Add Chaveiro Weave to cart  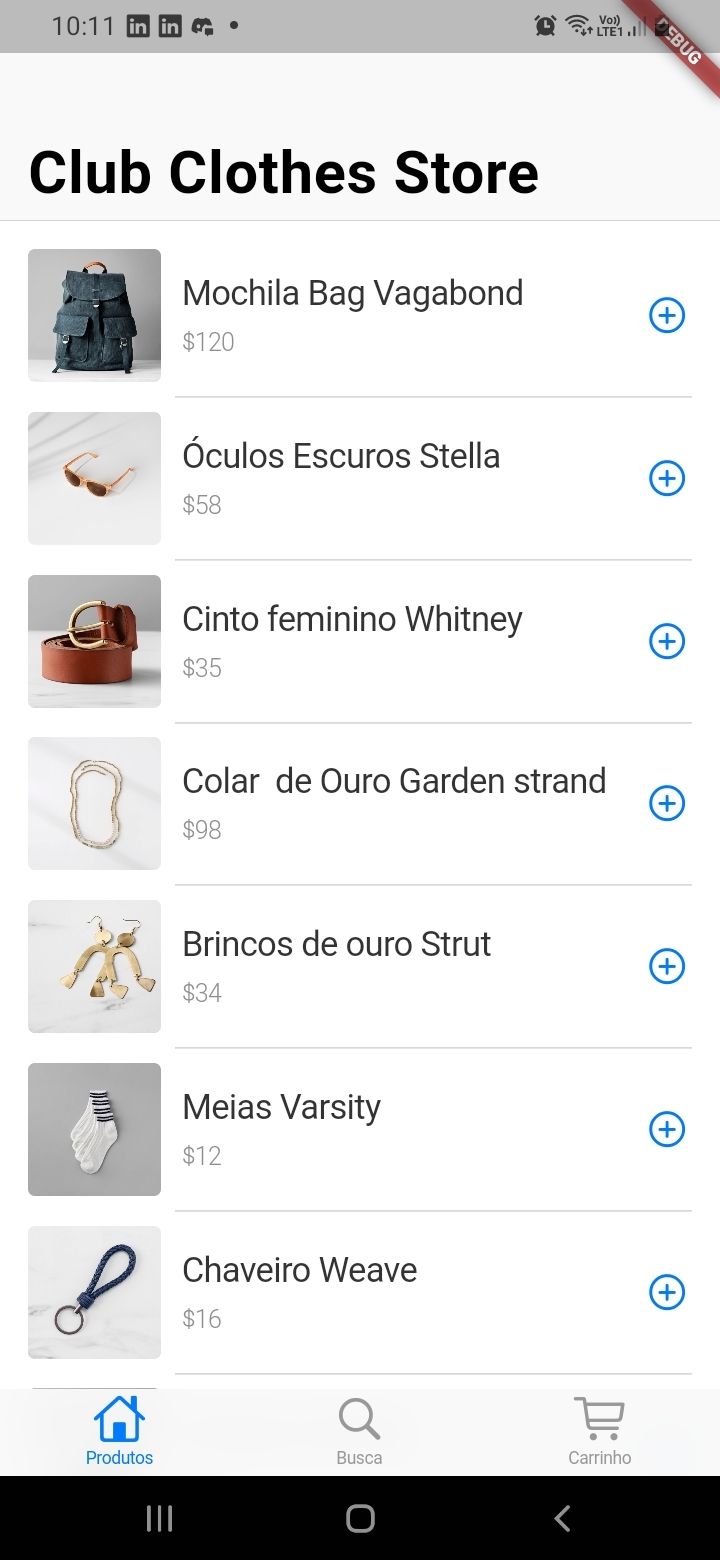667,1292
